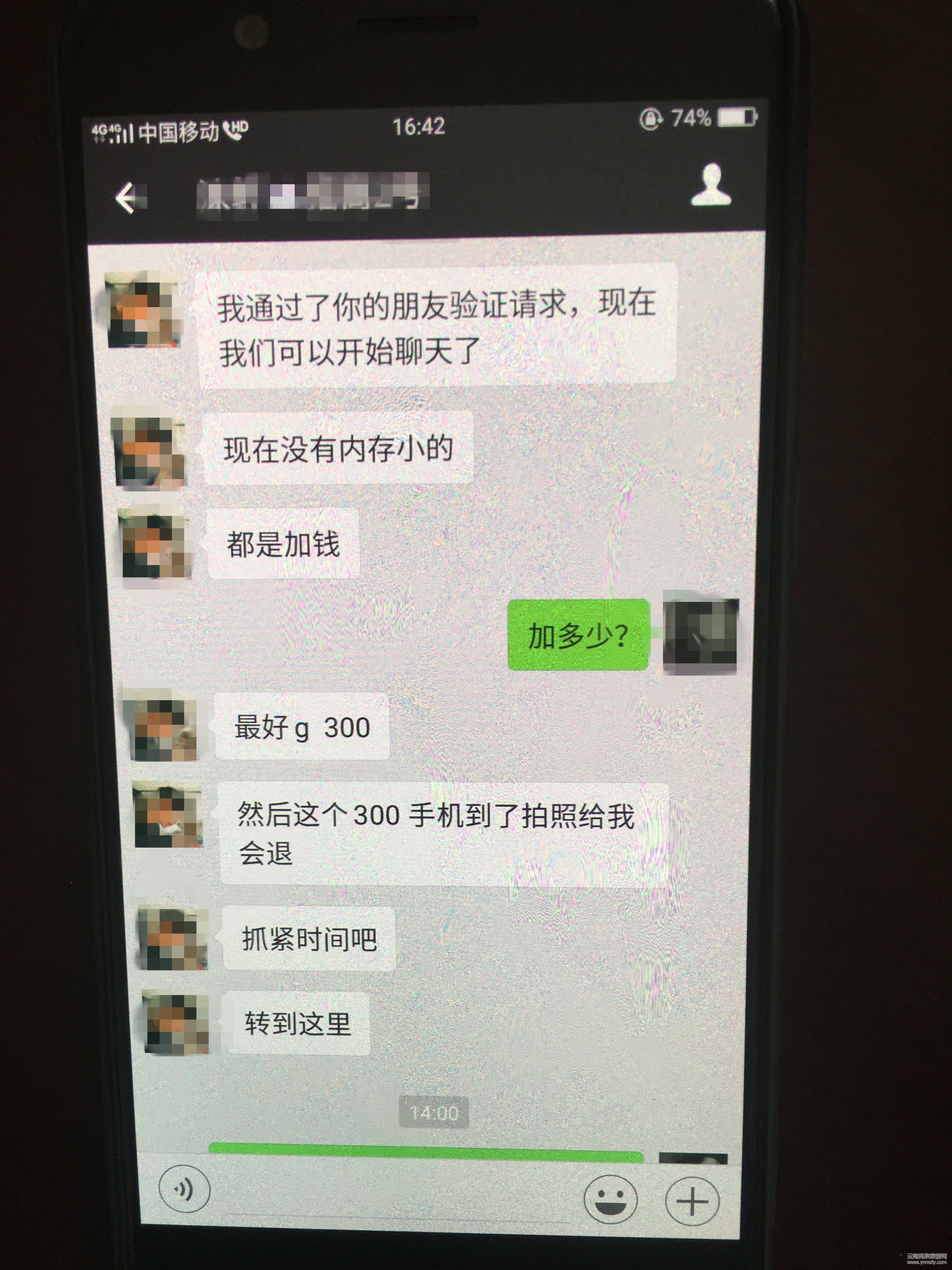The image size is (952, 1270).
Task: Open the plus attachments menu
Action: point(691,1200)
